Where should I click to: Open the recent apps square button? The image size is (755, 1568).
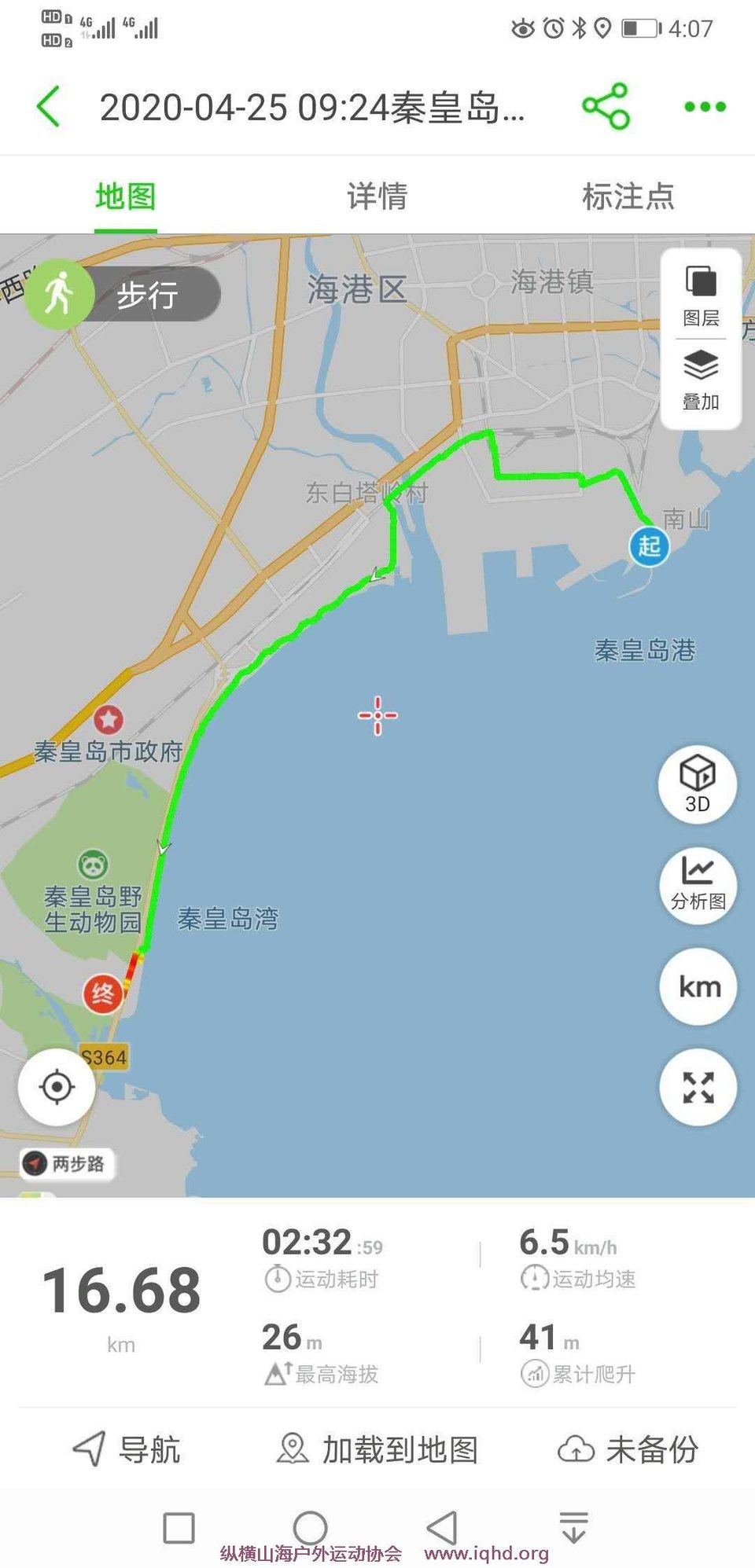click(179, 1528)
